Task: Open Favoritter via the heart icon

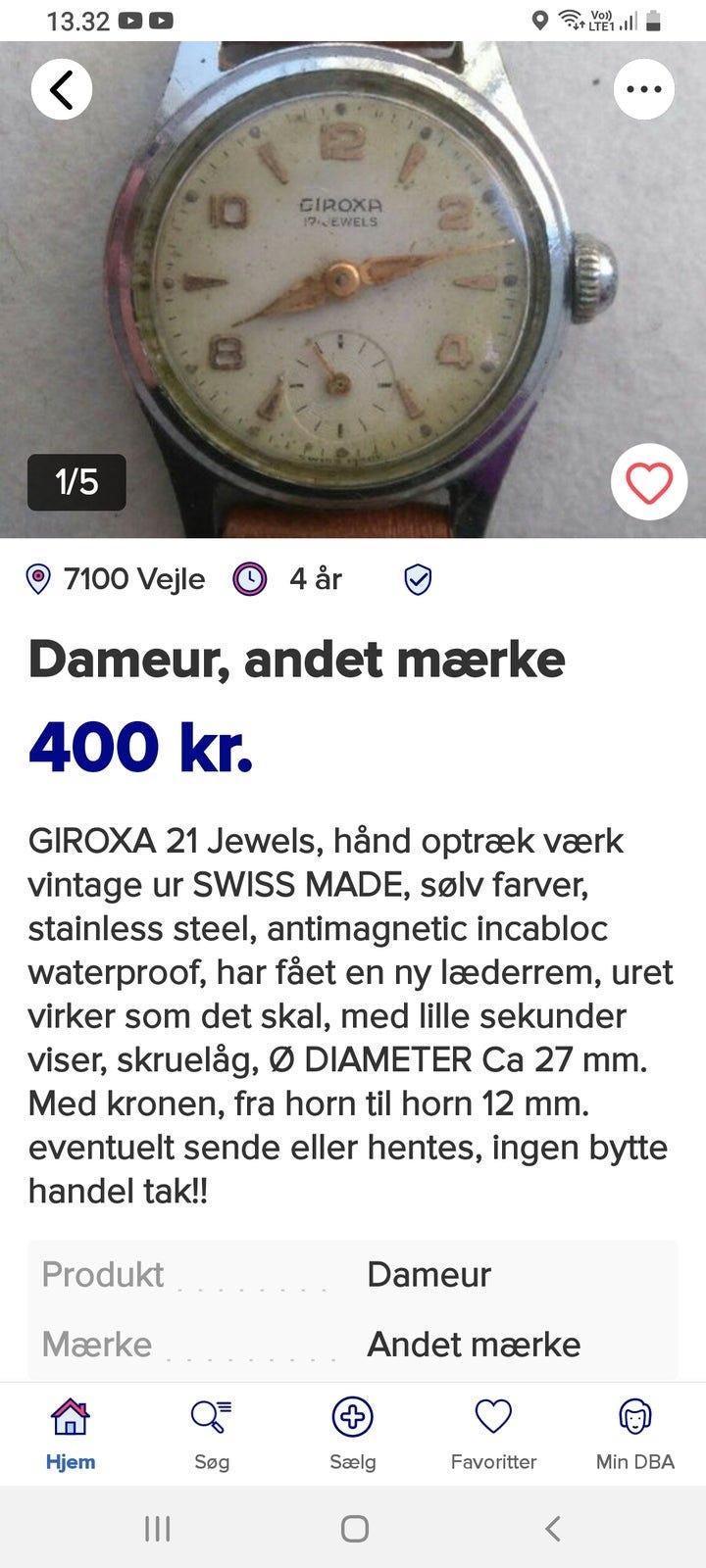Action: click(495, 1415)
